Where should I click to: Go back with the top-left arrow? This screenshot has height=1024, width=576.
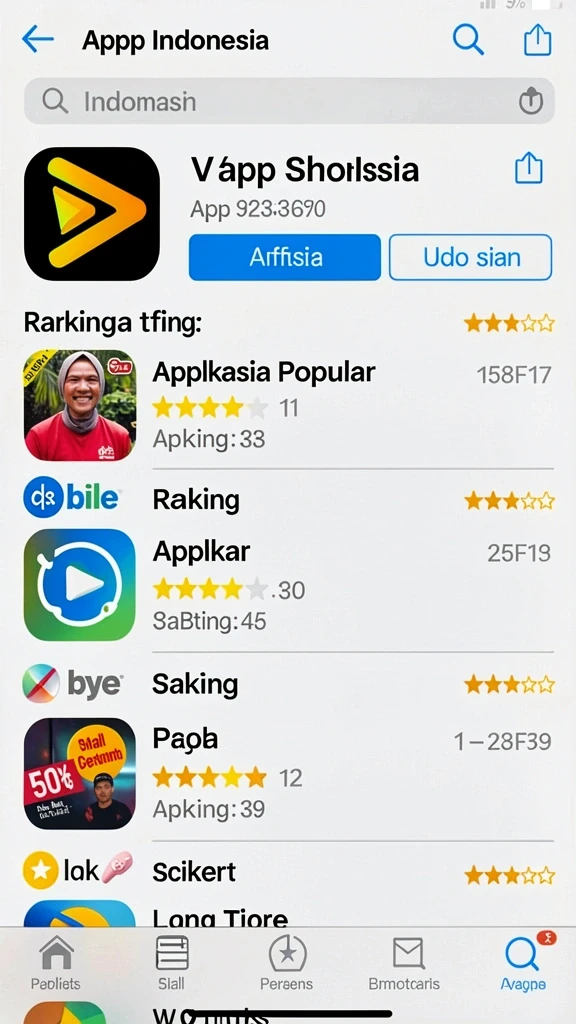pyautogui.click(x=37, y=39)
